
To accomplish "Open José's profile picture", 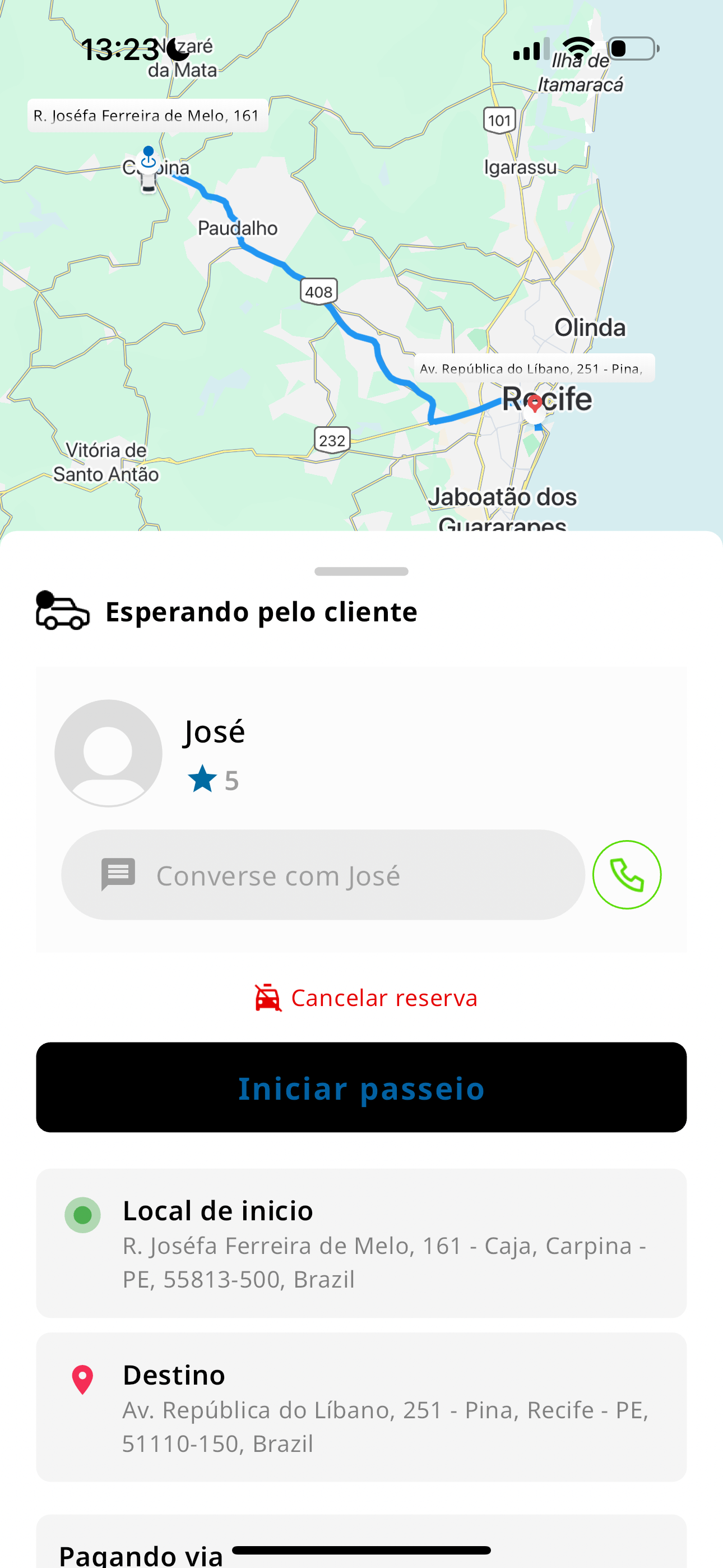I will coord(108,754).
